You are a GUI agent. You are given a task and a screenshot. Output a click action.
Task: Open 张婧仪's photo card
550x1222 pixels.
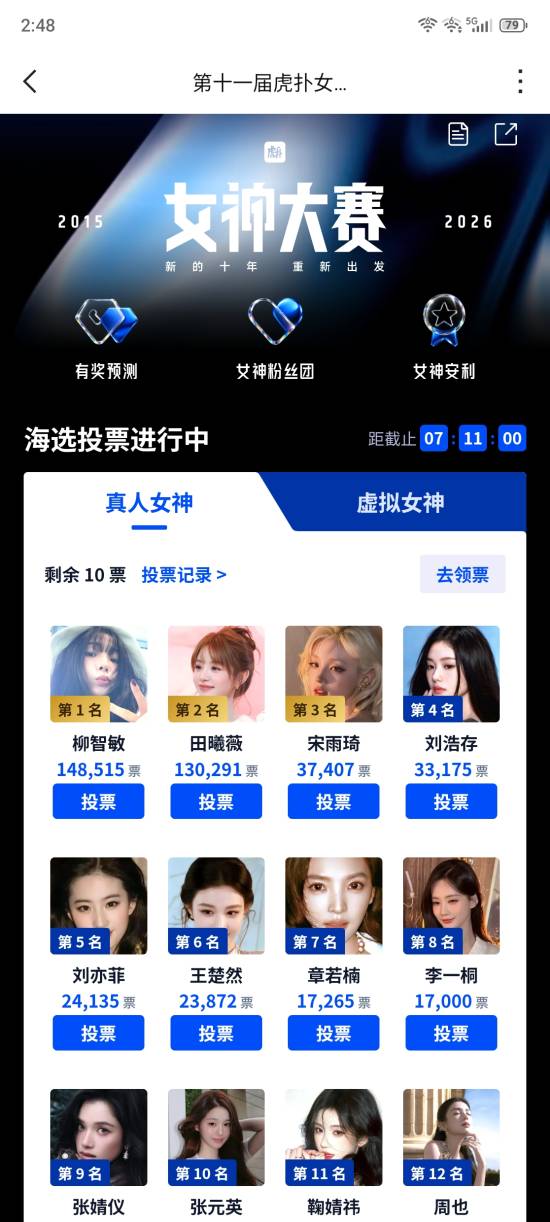pos(99,1138)
